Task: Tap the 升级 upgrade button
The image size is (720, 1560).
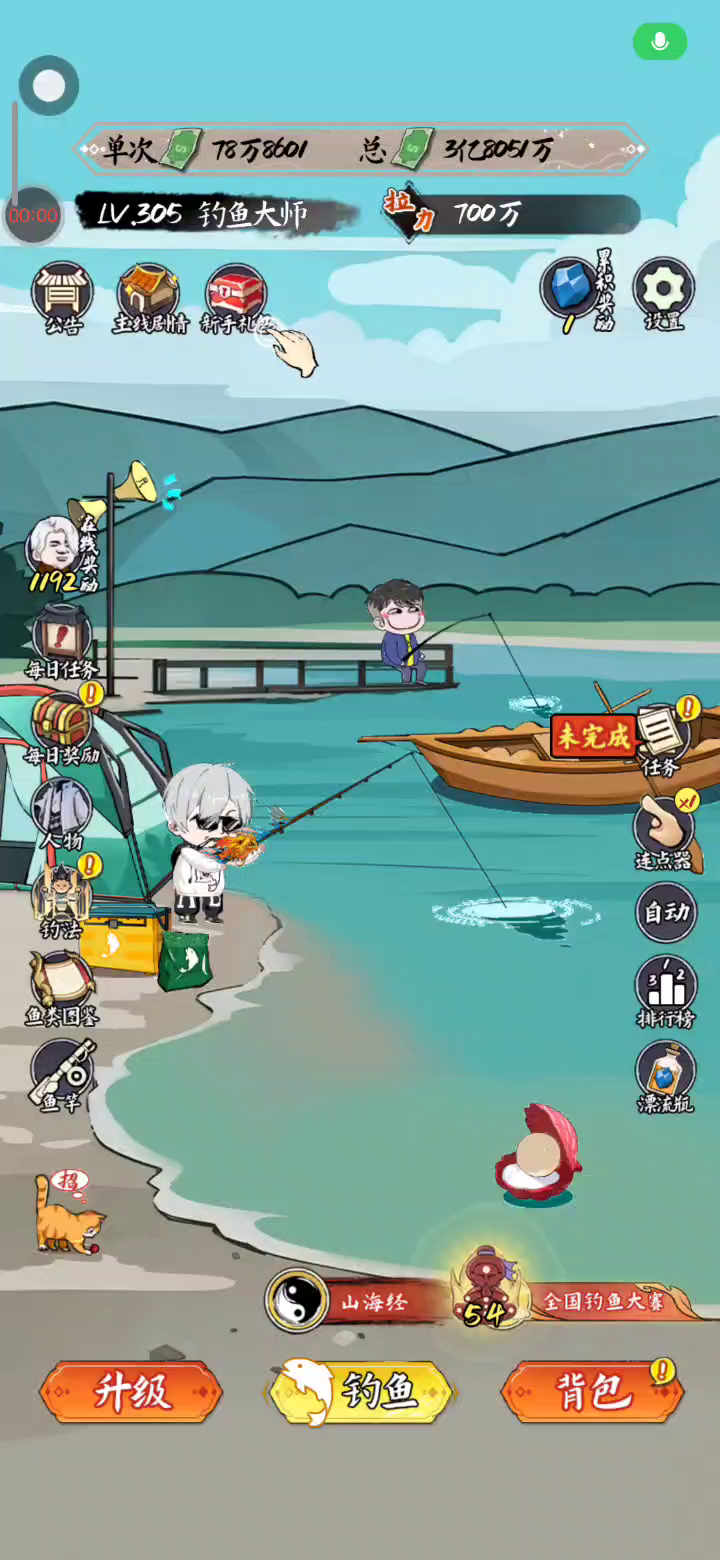Action: tap(131, 1391)
